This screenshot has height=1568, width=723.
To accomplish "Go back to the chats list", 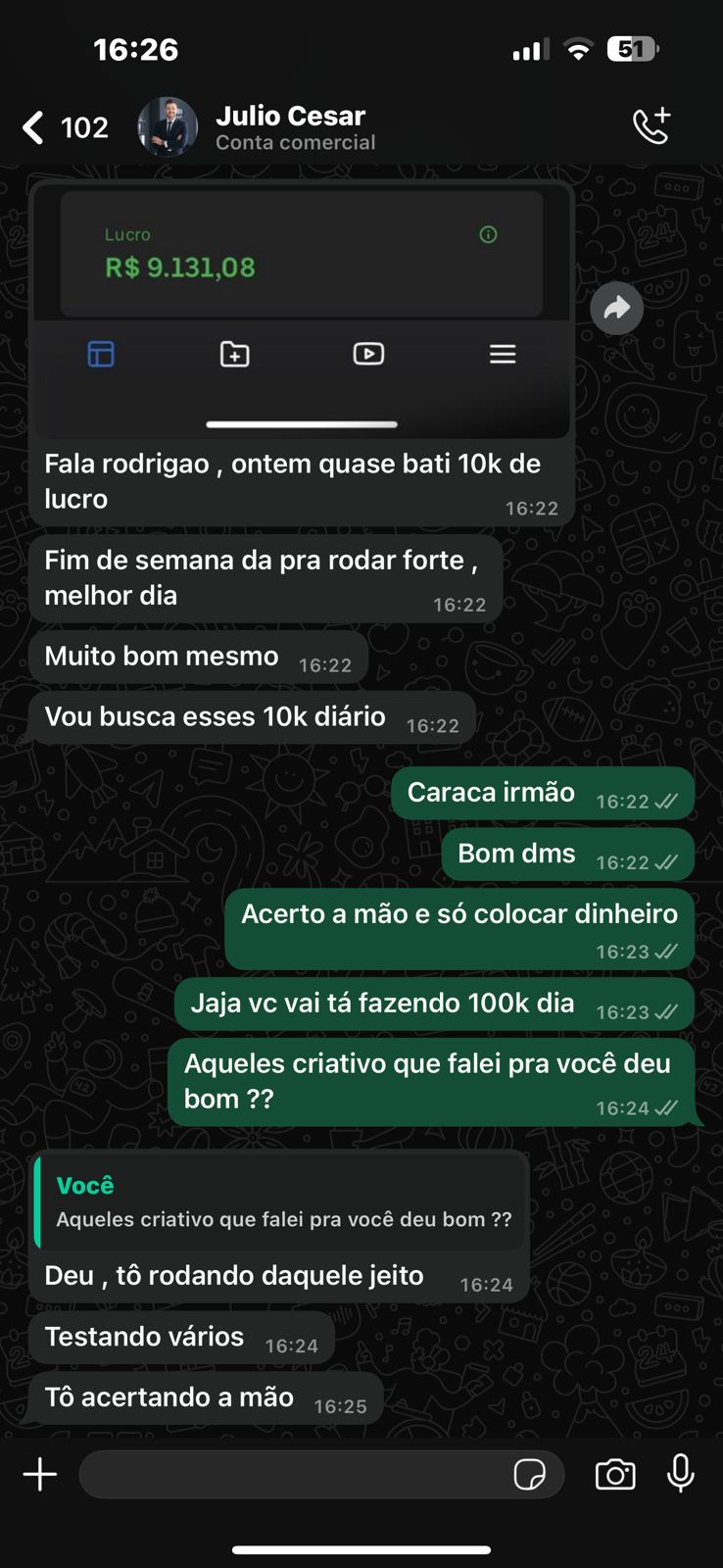I will [34, 127].
